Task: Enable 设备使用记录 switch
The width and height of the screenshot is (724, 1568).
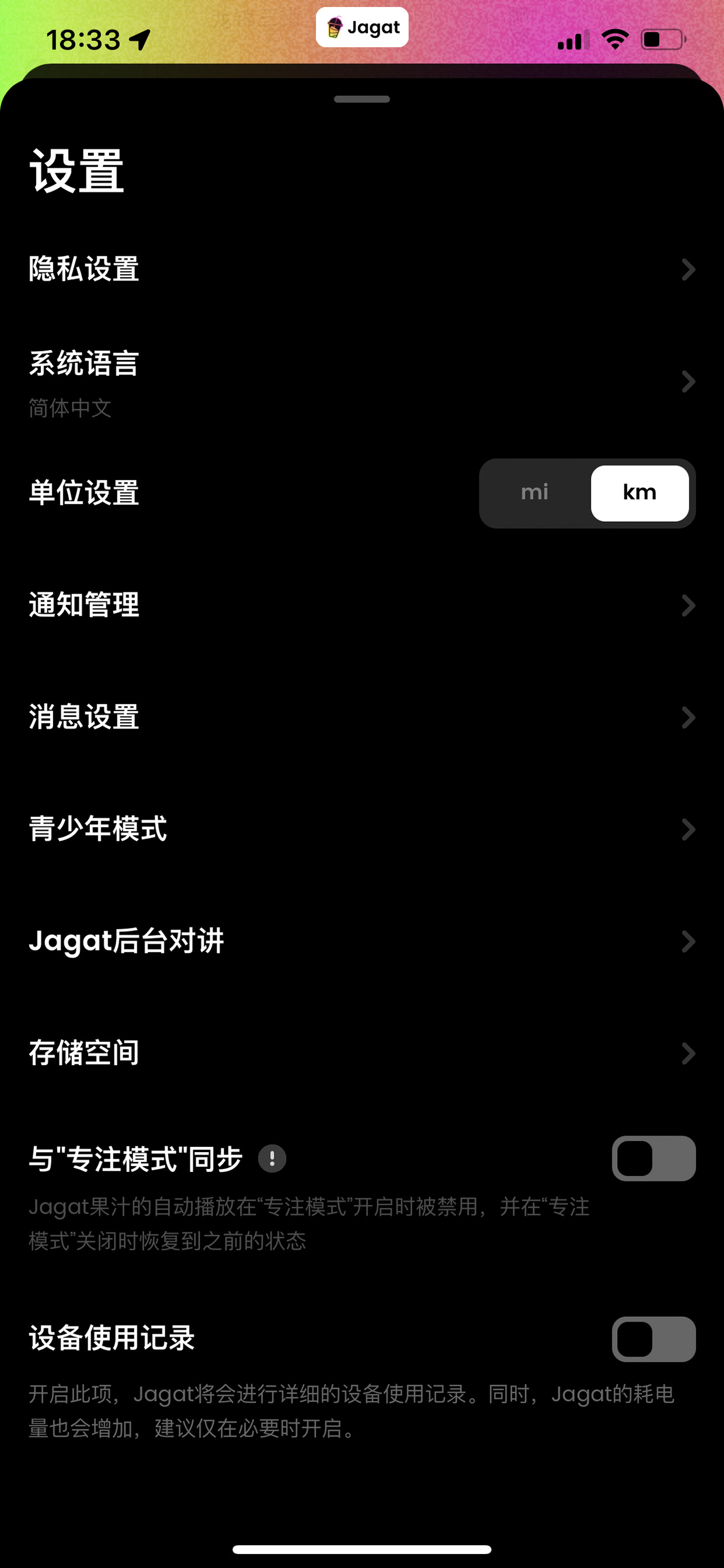Action: pos(653,1339)
